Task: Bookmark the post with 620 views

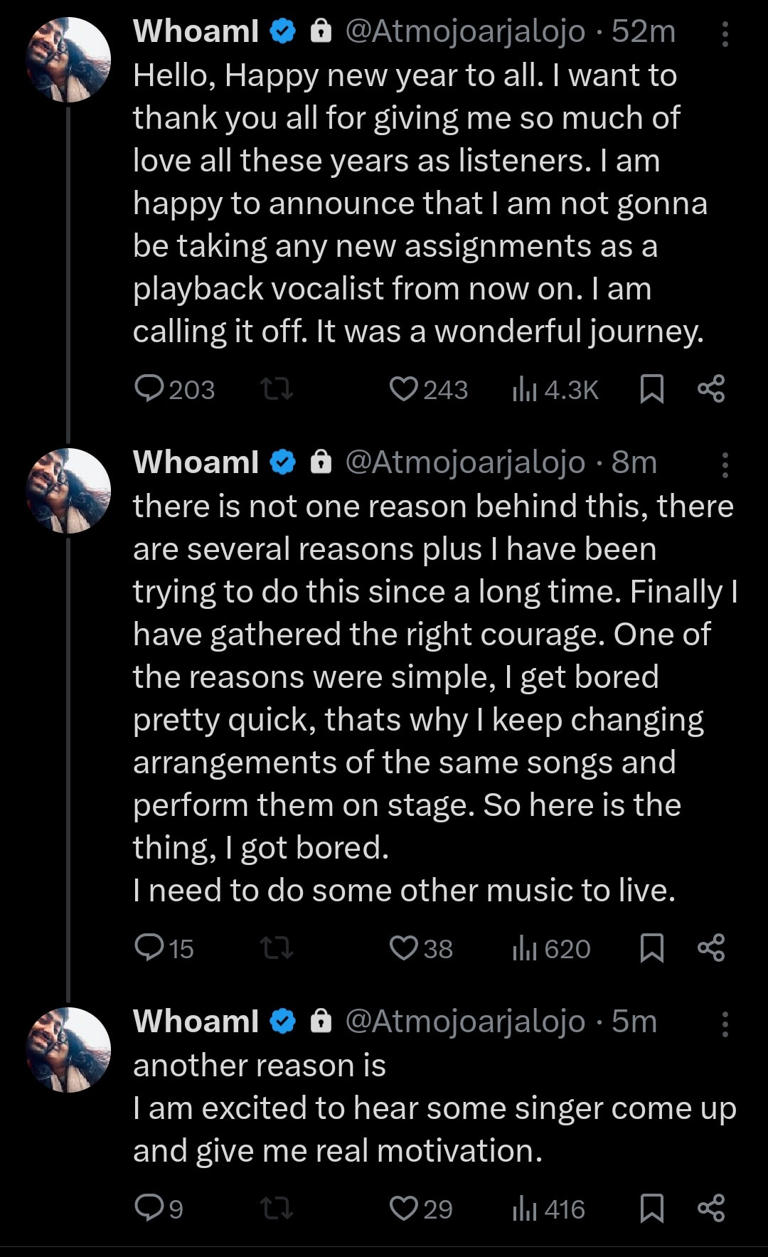Action: pos(651,947)
